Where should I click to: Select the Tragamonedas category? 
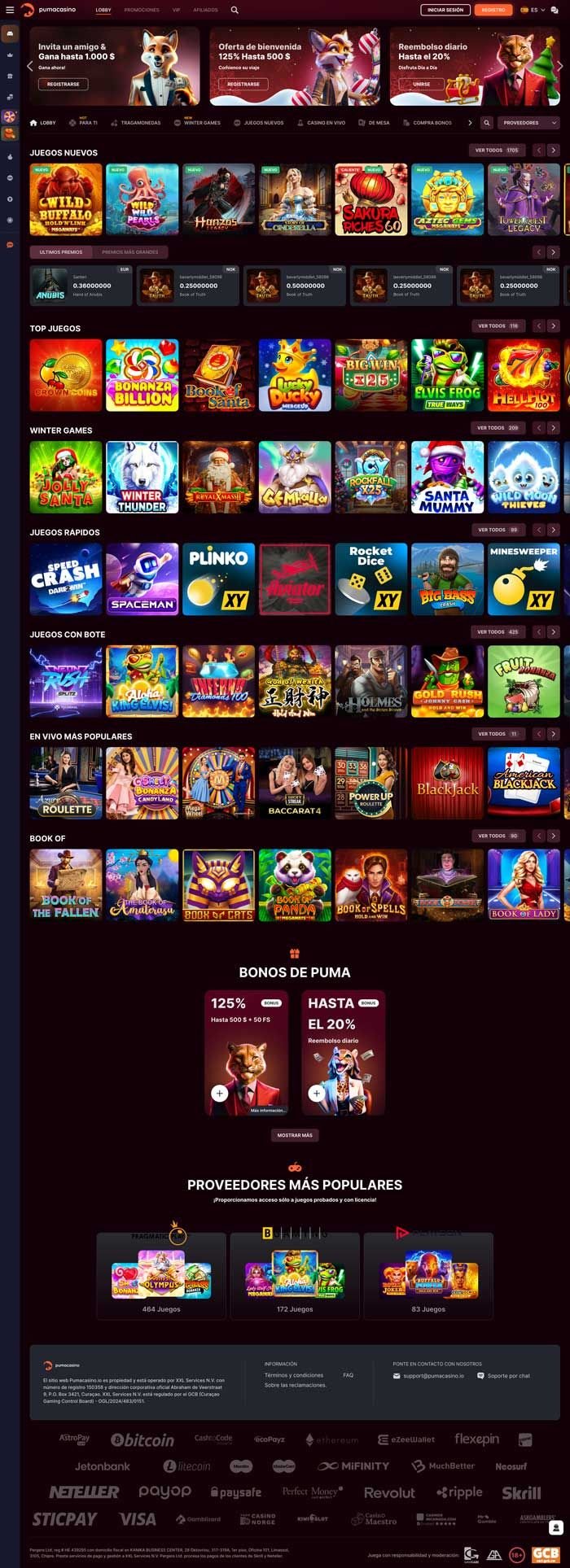click(136, 123)
